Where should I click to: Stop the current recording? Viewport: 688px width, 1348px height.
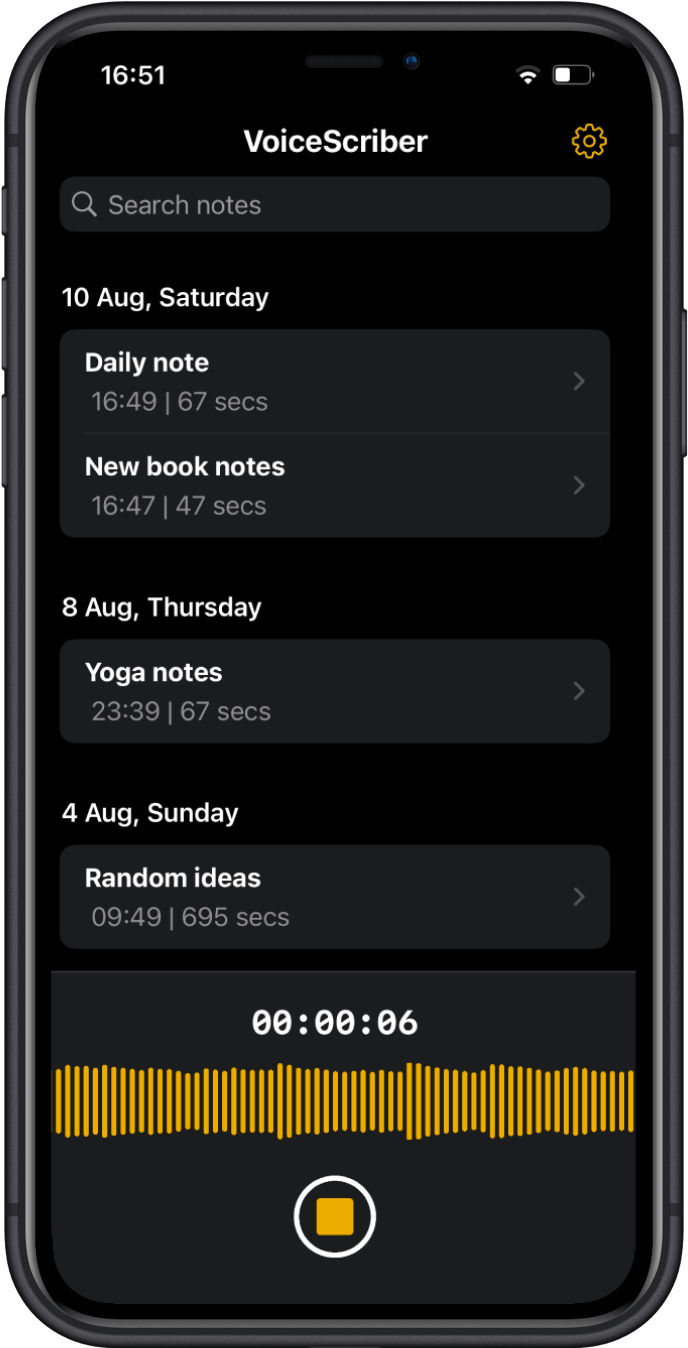click(335, 1217)
